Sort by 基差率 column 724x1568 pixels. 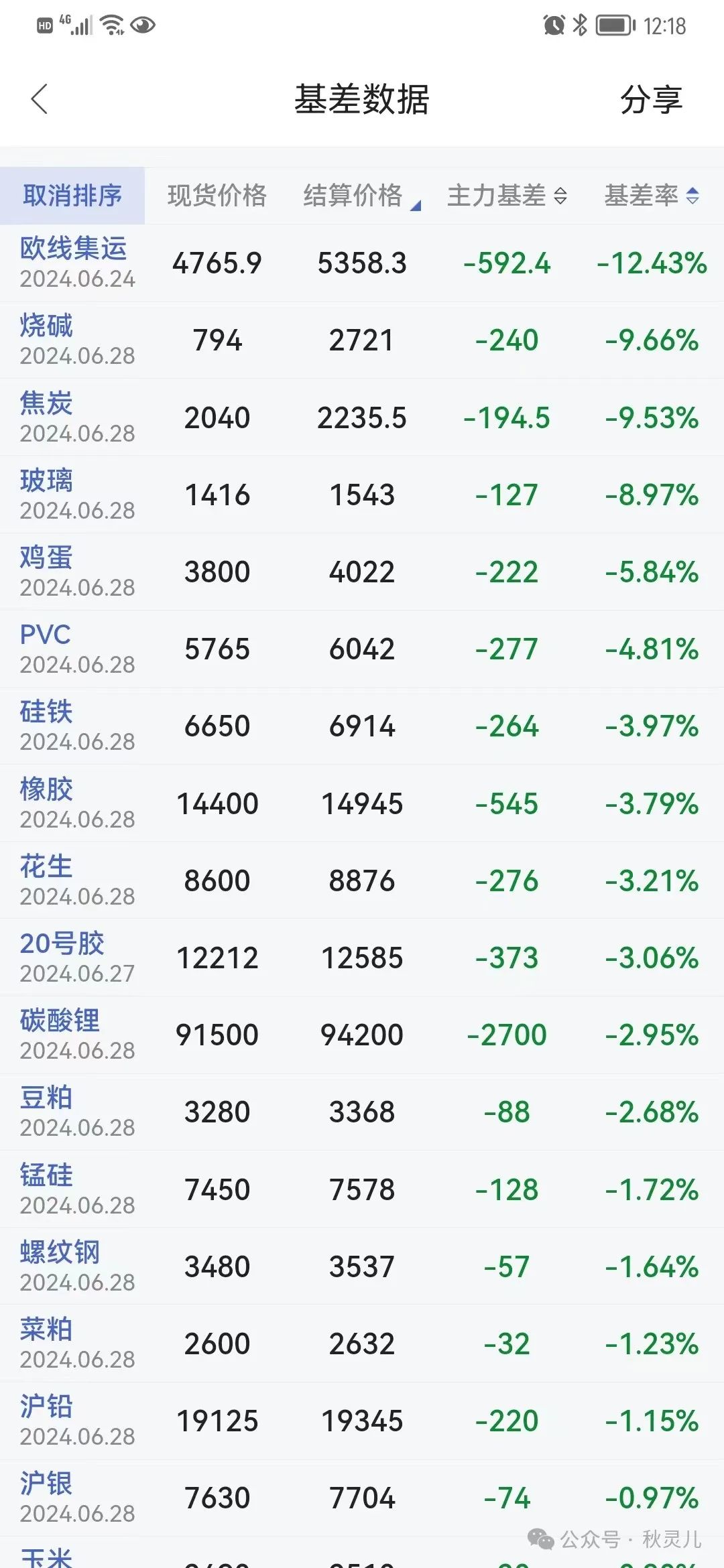click(x=652, y=196)
